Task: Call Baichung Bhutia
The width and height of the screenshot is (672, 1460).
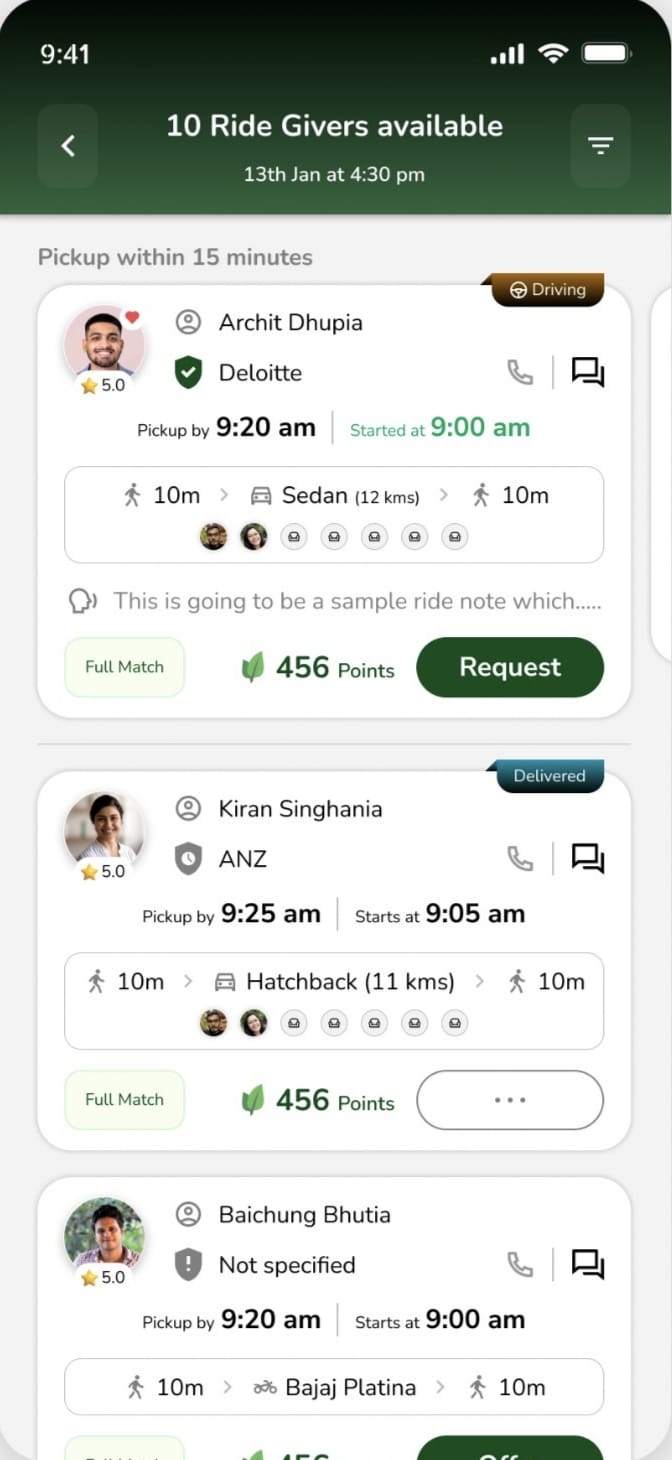Action: 520,1265
